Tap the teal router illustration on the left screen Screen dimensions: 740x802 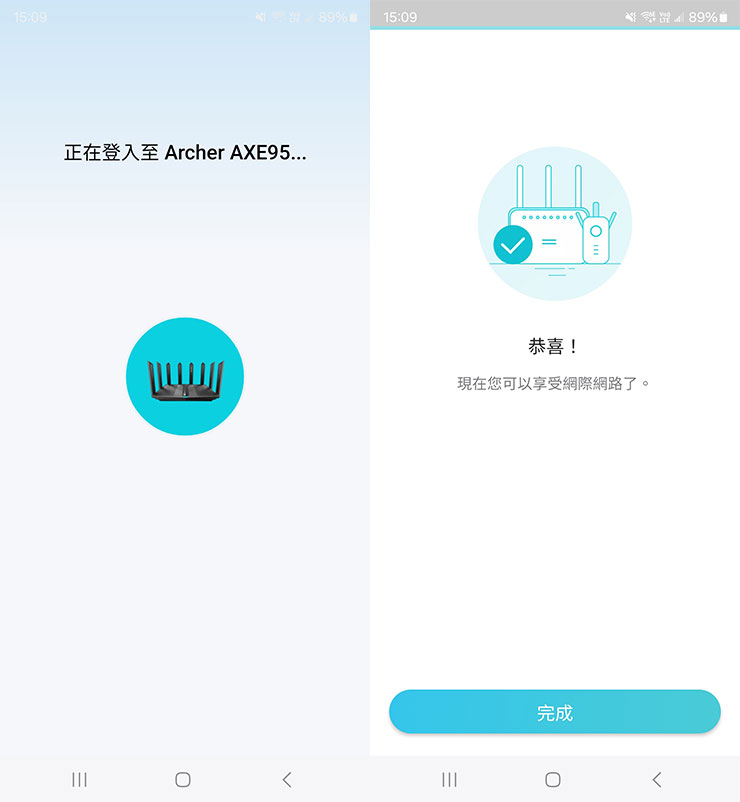pos(184,377)
